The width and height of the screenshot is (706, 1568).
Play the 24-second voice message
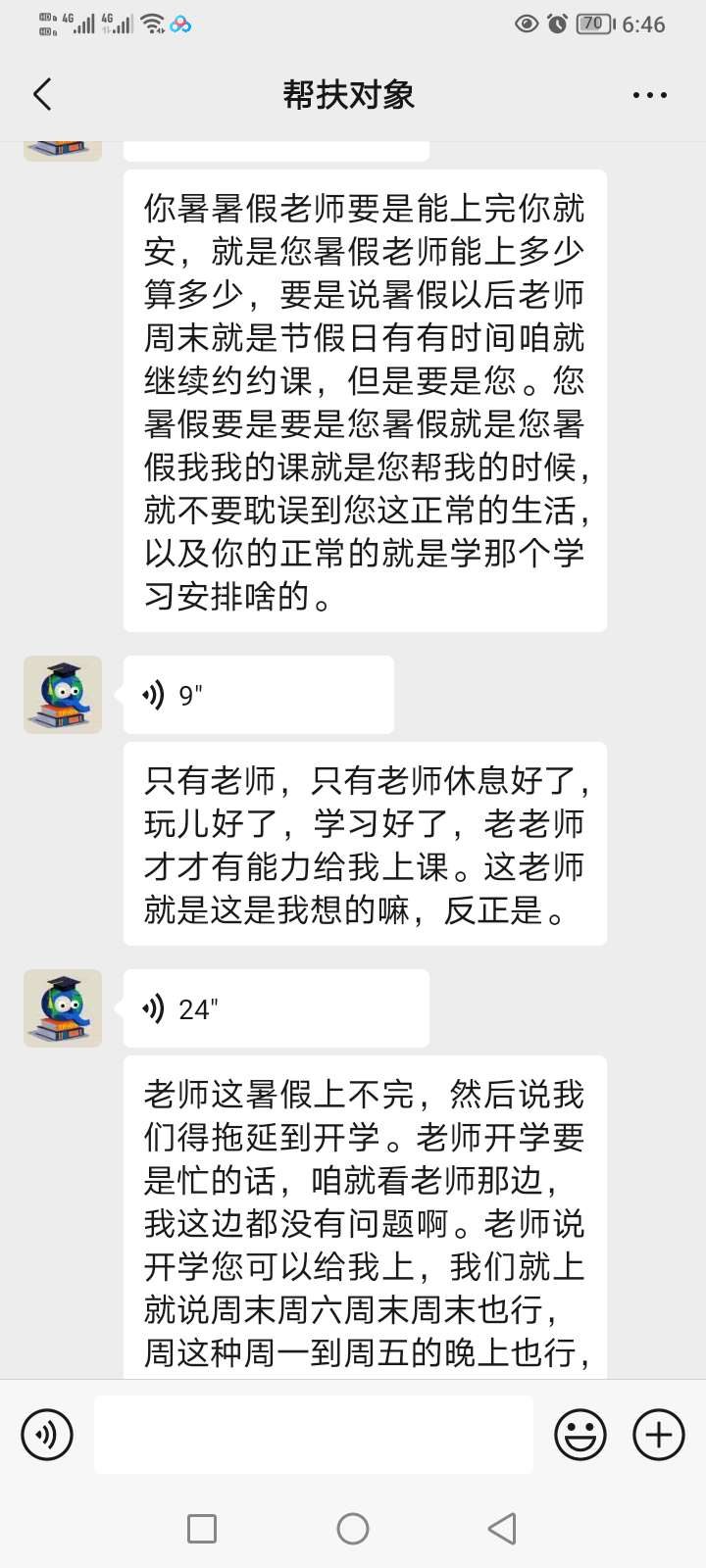pyautogui.click(x=276, y=1008)
